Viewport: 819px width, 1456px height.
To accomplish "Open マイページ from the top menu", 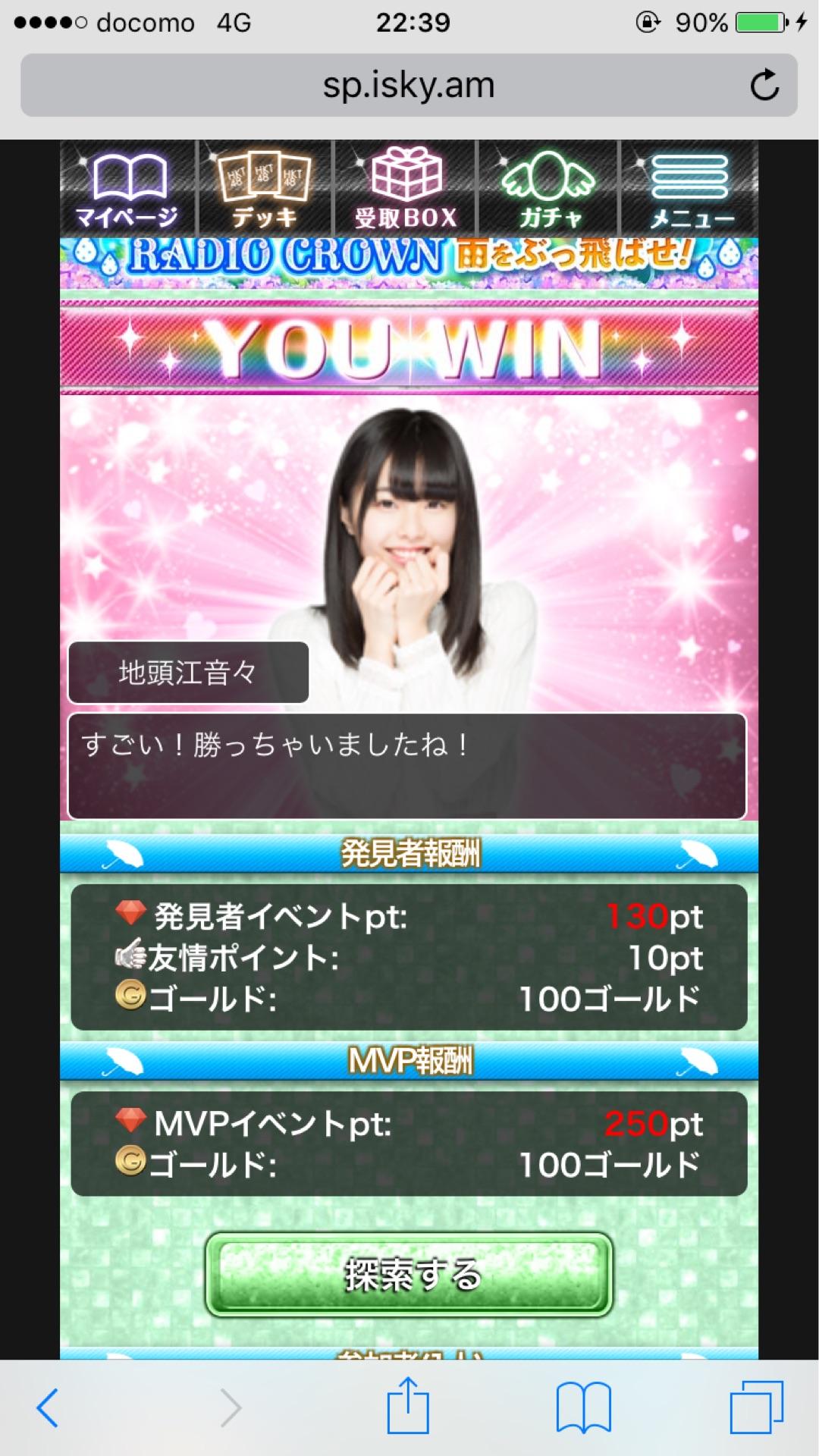I will [x=127, y=190].
